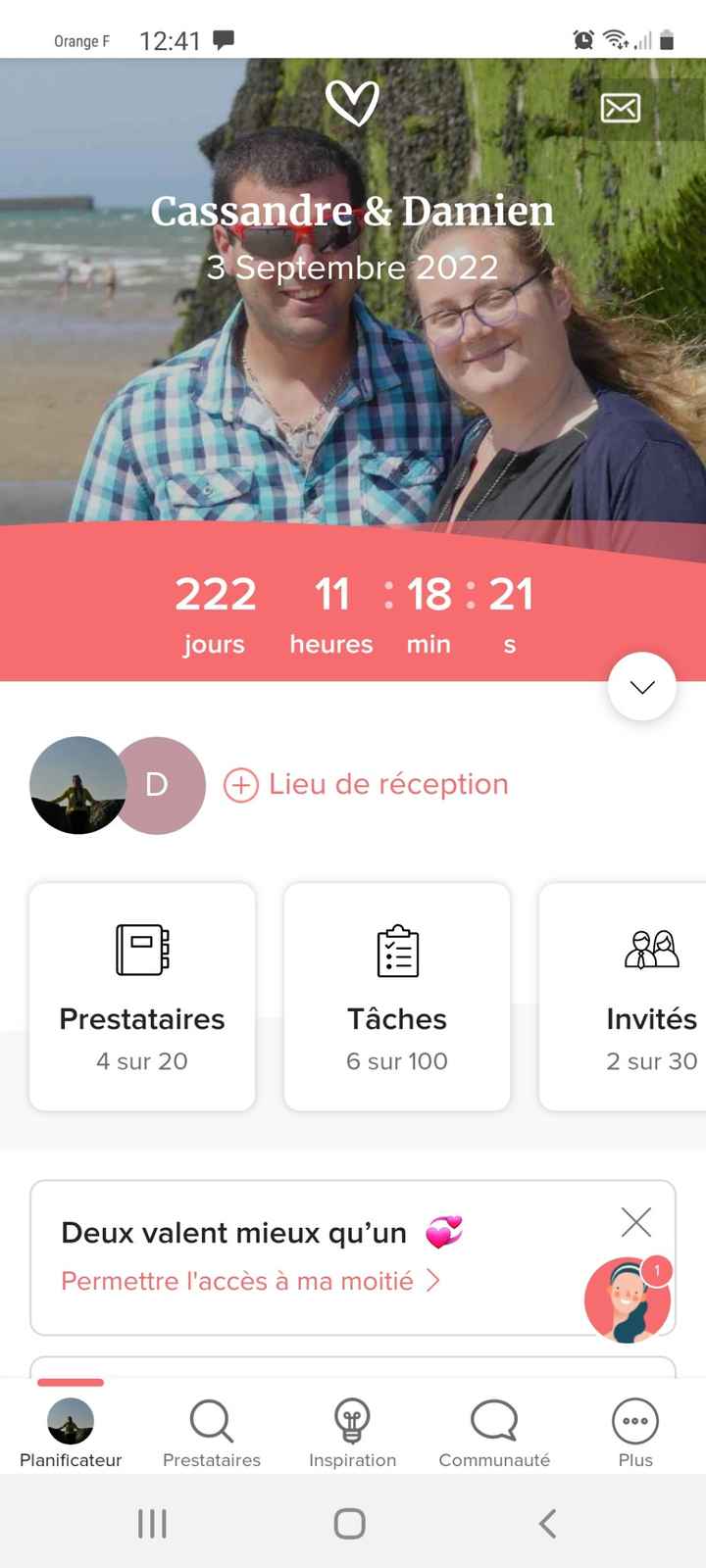Add a 'Lieu de réception'
Screen dimensions: 706x1568
[x=368, y=784]
